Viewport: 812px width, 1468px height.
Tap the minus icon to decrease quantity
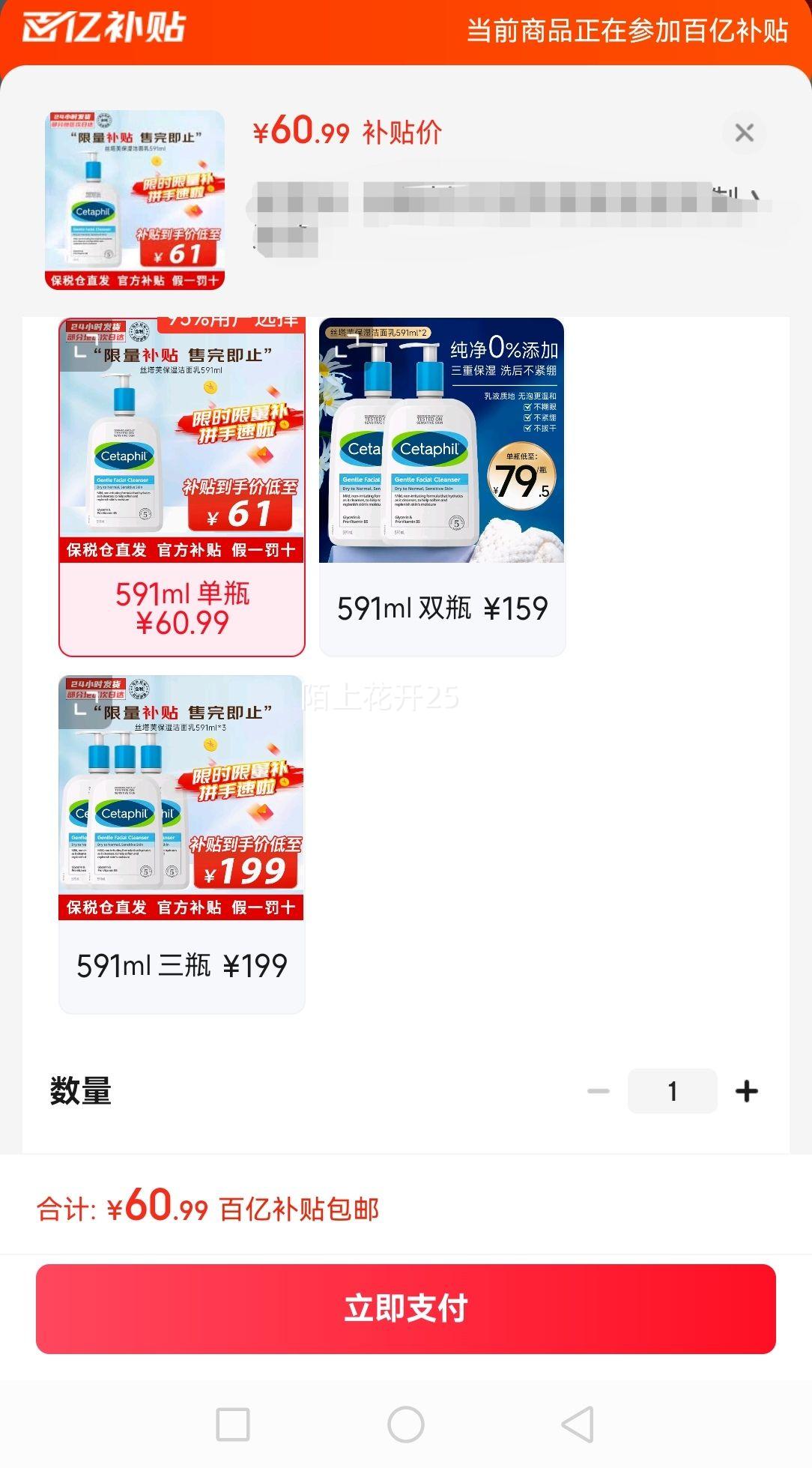[x=599, y=1090]
